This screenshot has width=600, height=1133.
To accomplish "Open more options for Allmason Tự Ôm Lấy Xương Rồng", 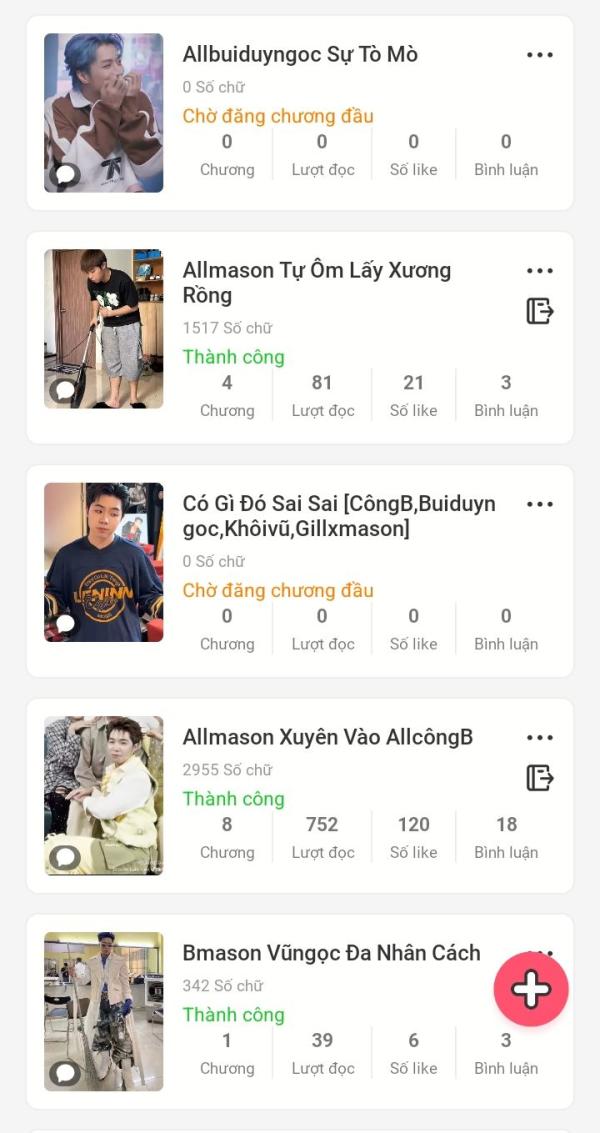I will (540, 271).
